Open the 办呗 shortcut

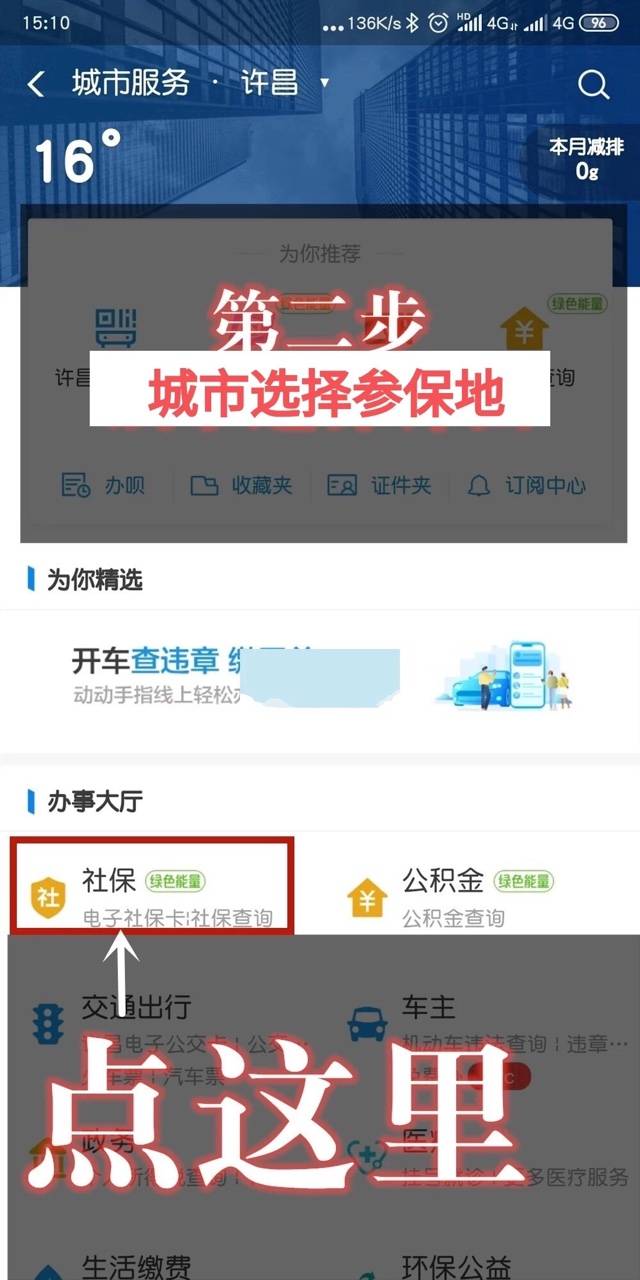103,486
